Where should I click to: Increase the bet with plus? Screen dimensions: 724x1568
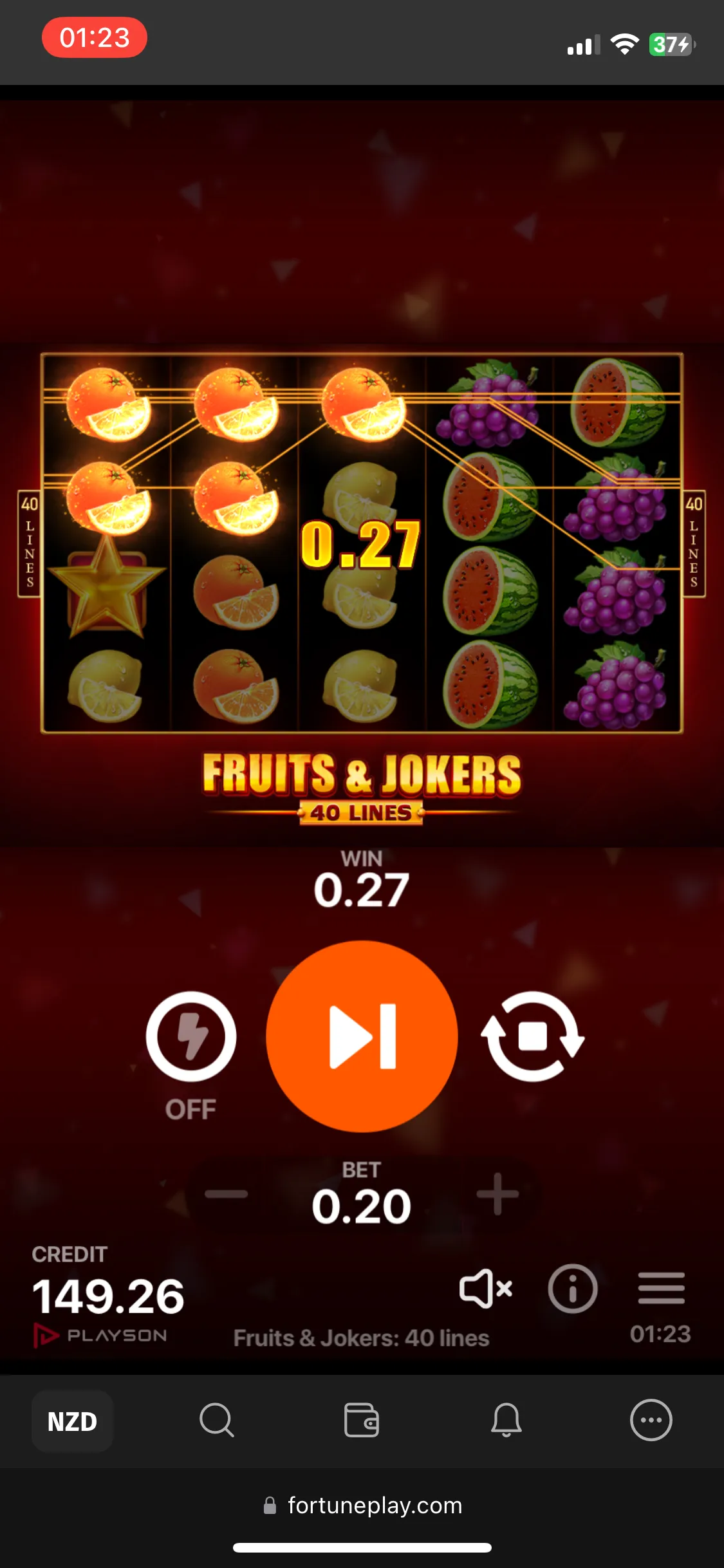497,1194
